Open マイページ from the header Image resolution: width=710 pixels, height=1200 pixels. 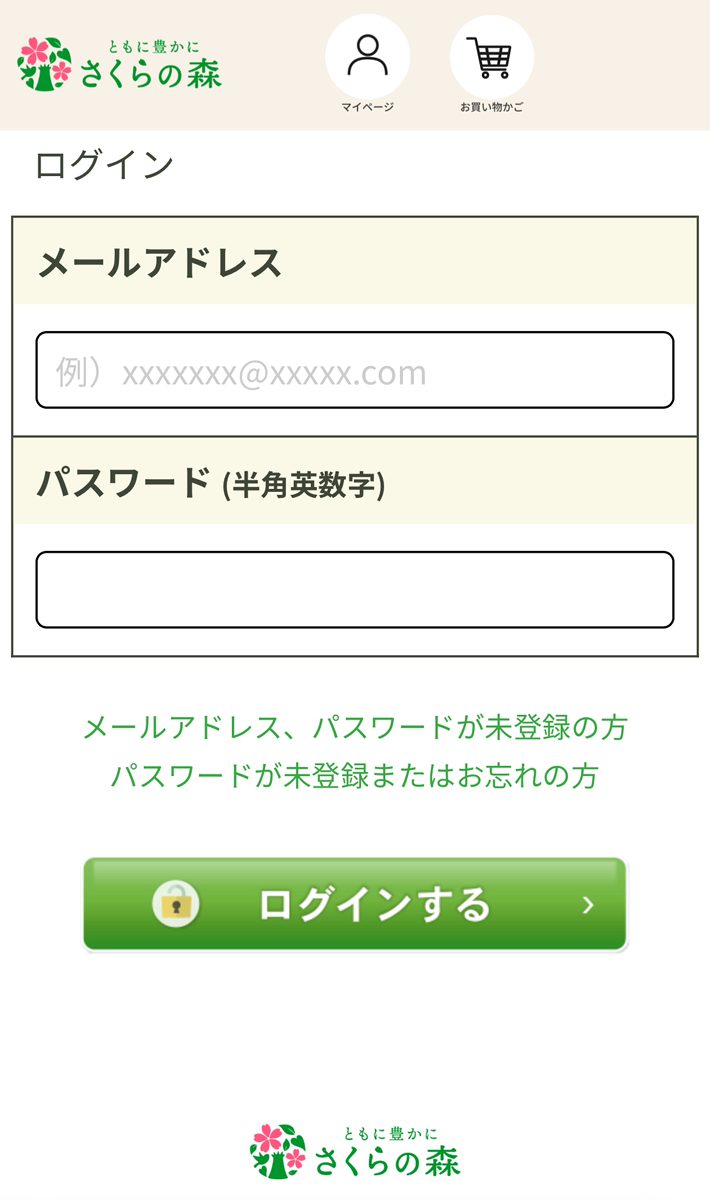(x=367, y=58)
